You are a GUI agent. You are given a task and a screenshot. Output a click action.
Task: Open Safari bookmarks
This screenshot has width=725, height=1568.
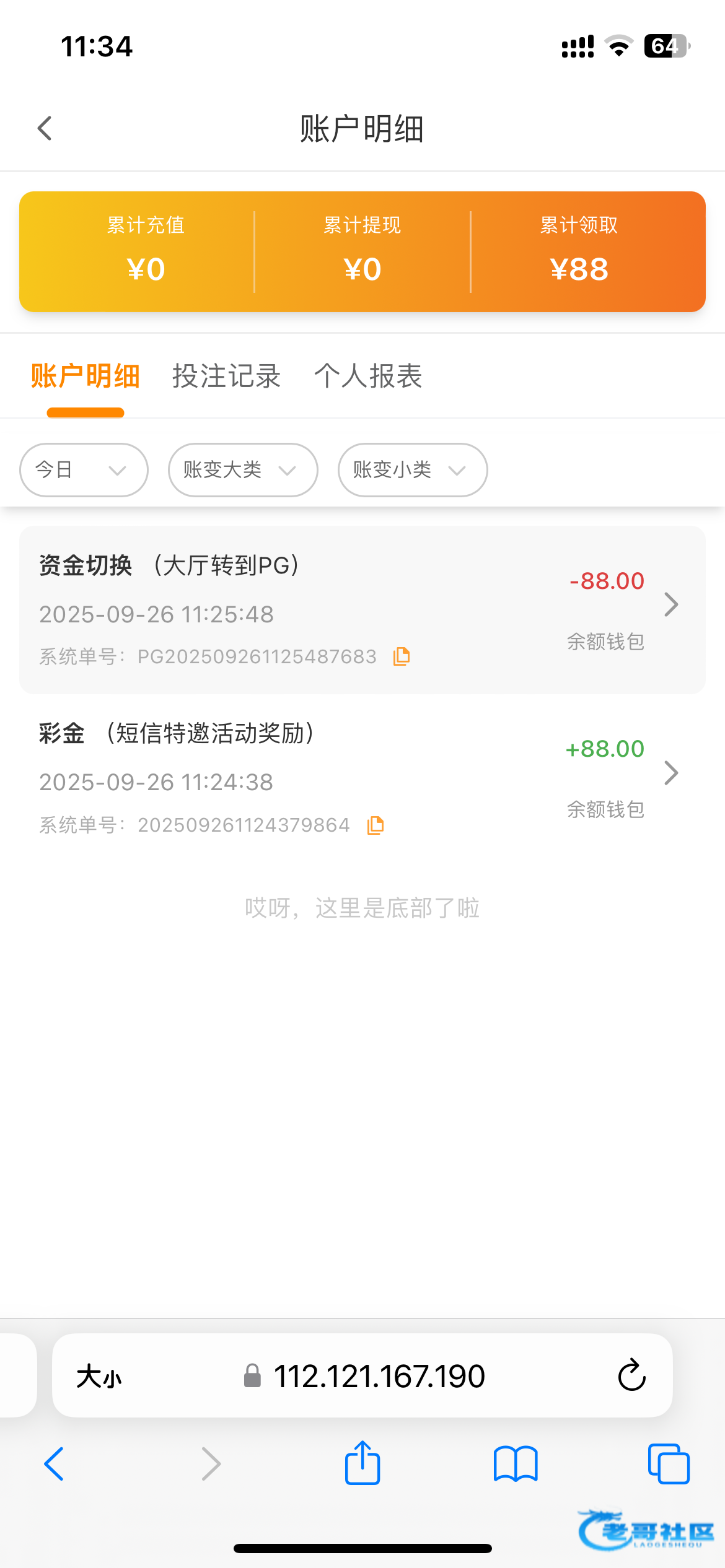[516, 1464]
